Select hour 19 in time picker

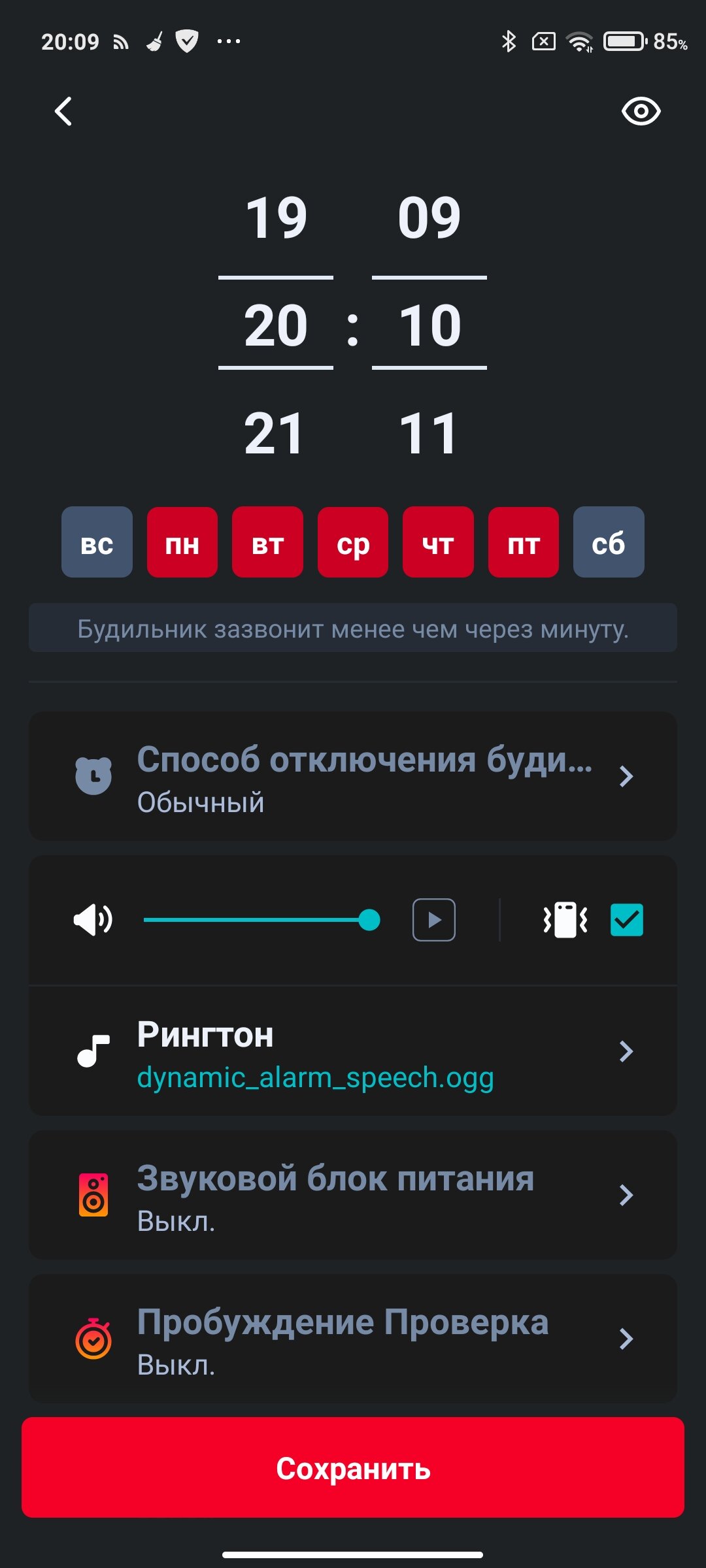276,218
